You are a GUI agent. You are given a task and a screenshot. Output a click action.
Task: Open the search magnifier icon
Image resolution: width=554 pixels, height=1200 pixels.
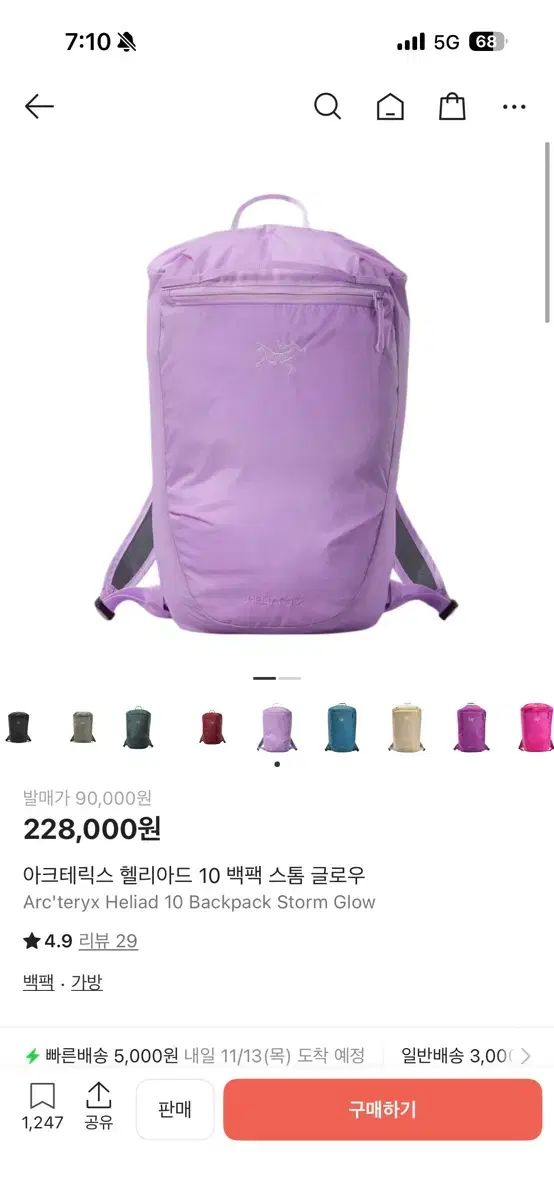(327, 106)
